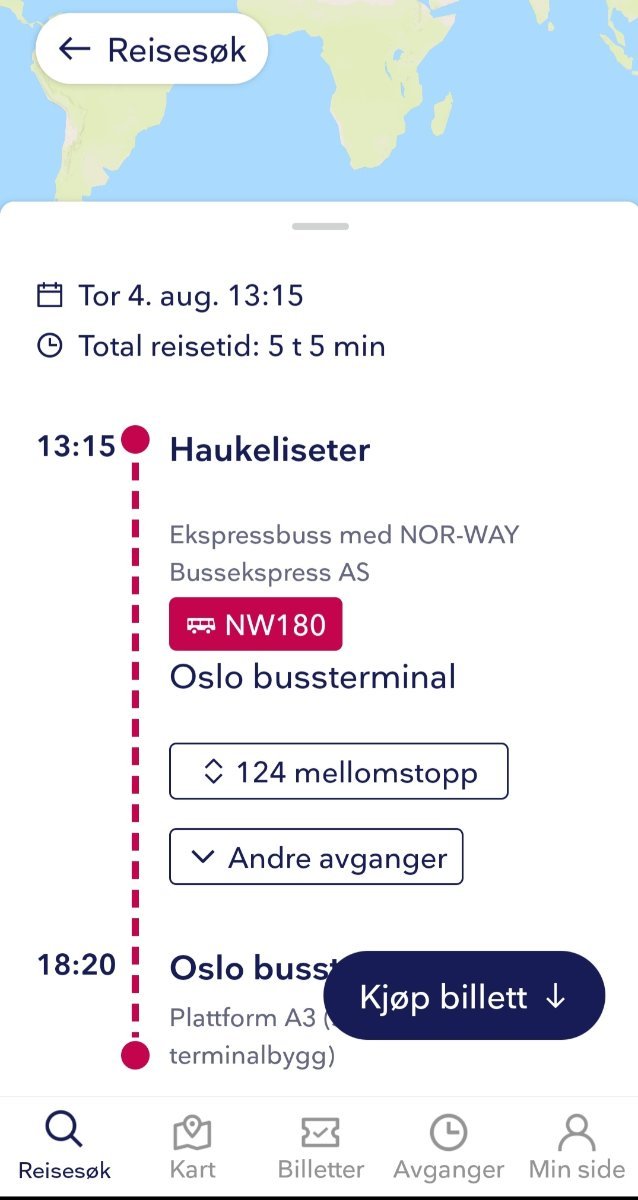638x1200 pixels.
Task: Open the Billetter tab
Action: pos(320,1148)
